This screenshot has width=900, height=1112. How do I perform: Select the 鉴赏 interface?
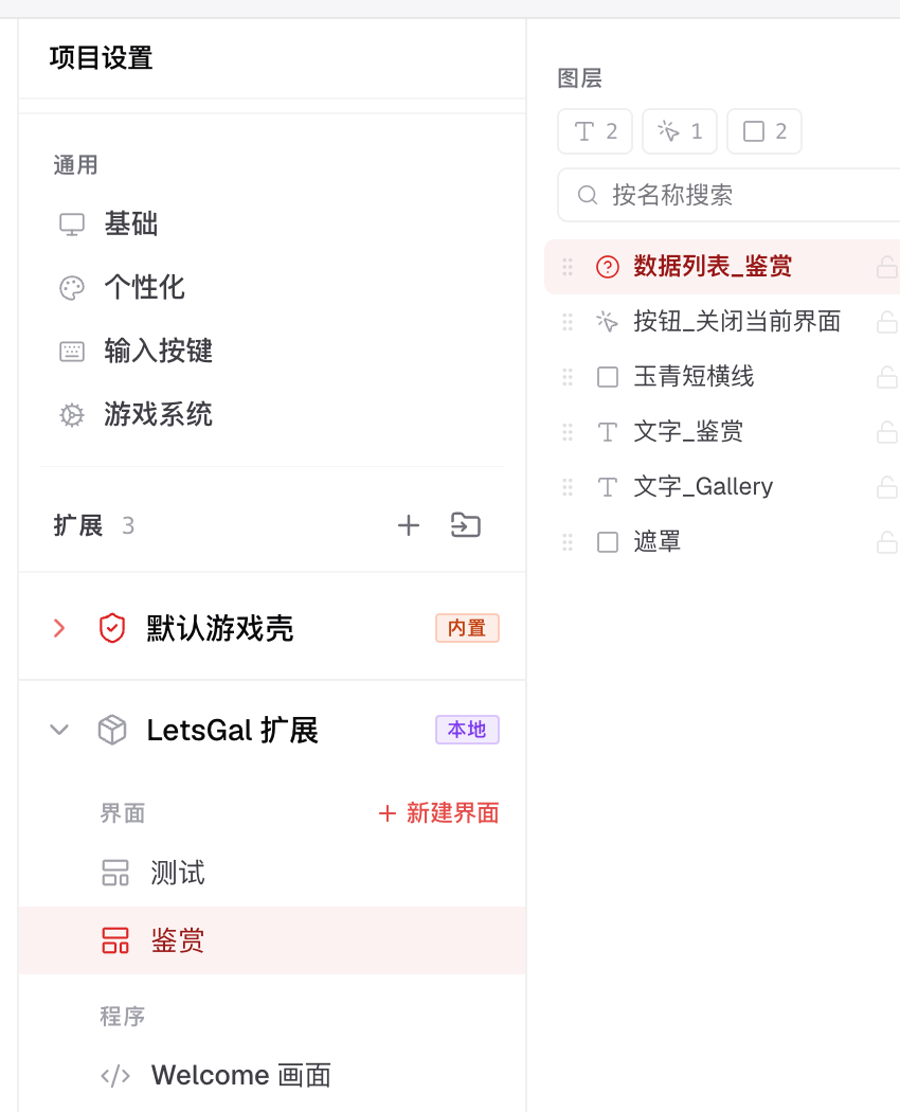(272, 940)
